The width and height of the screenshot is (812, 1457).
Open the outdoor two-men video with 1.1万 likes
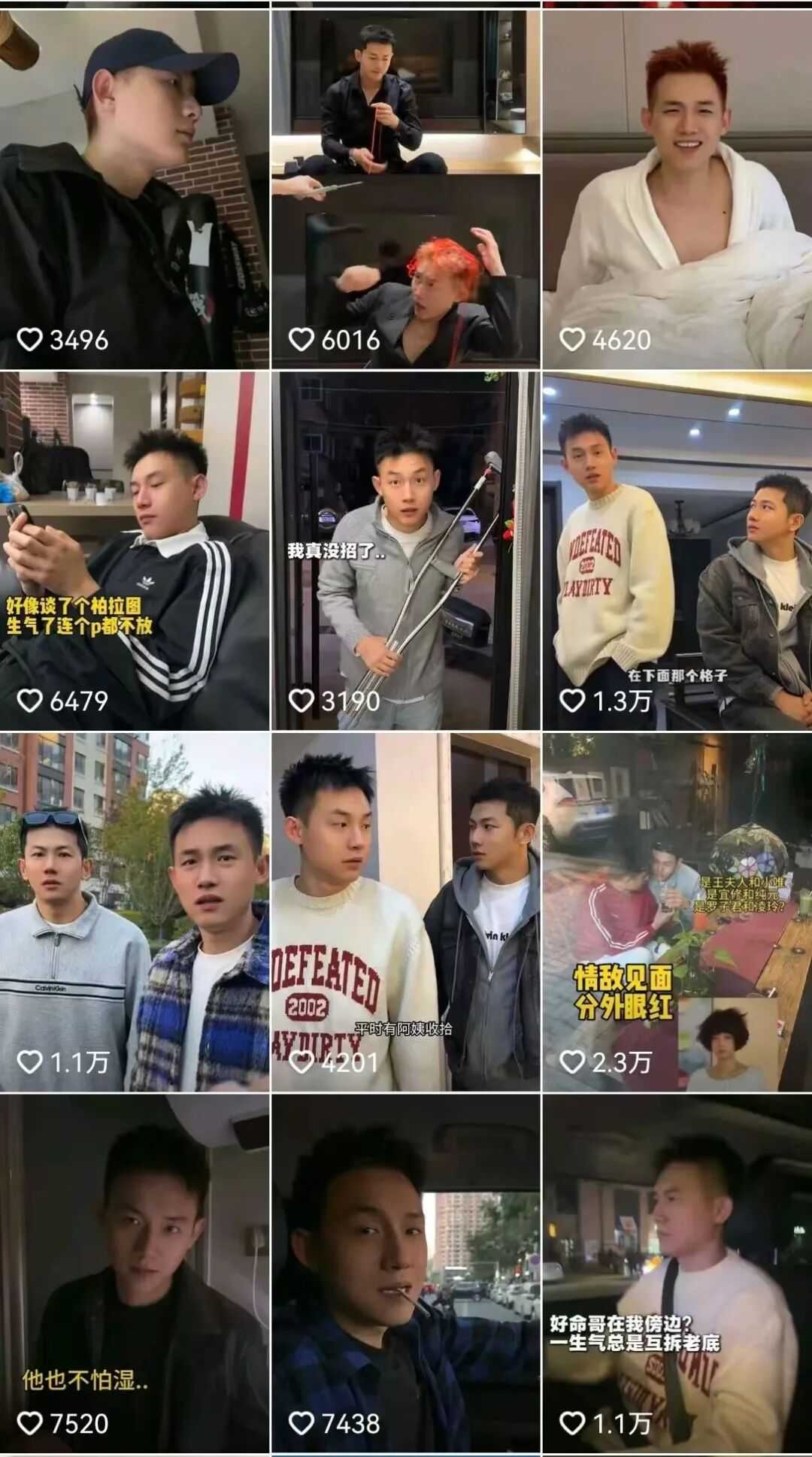[x=134, y=911]
